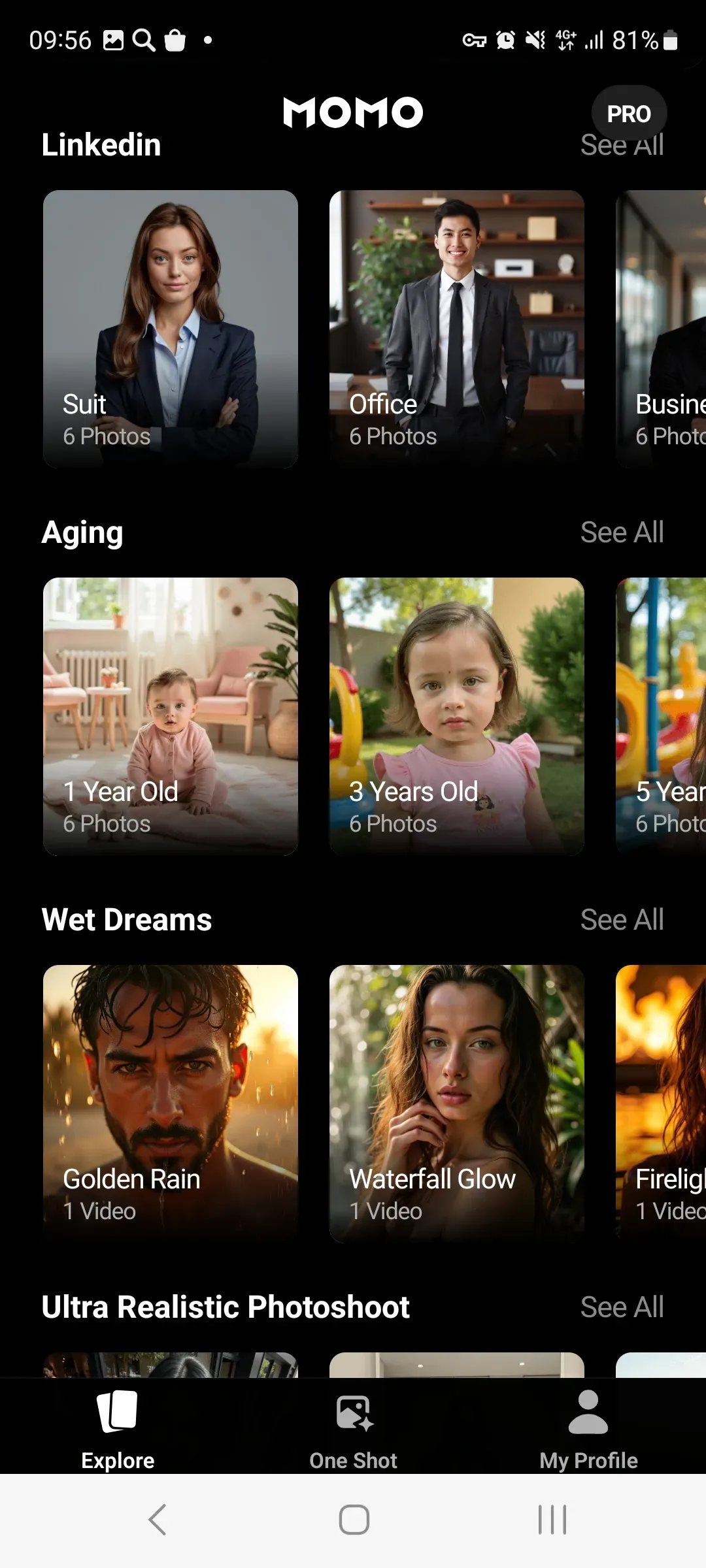706x1568 pixels.
Task: Go to the My Profile tab
Action: click(x=588, y=1428)
